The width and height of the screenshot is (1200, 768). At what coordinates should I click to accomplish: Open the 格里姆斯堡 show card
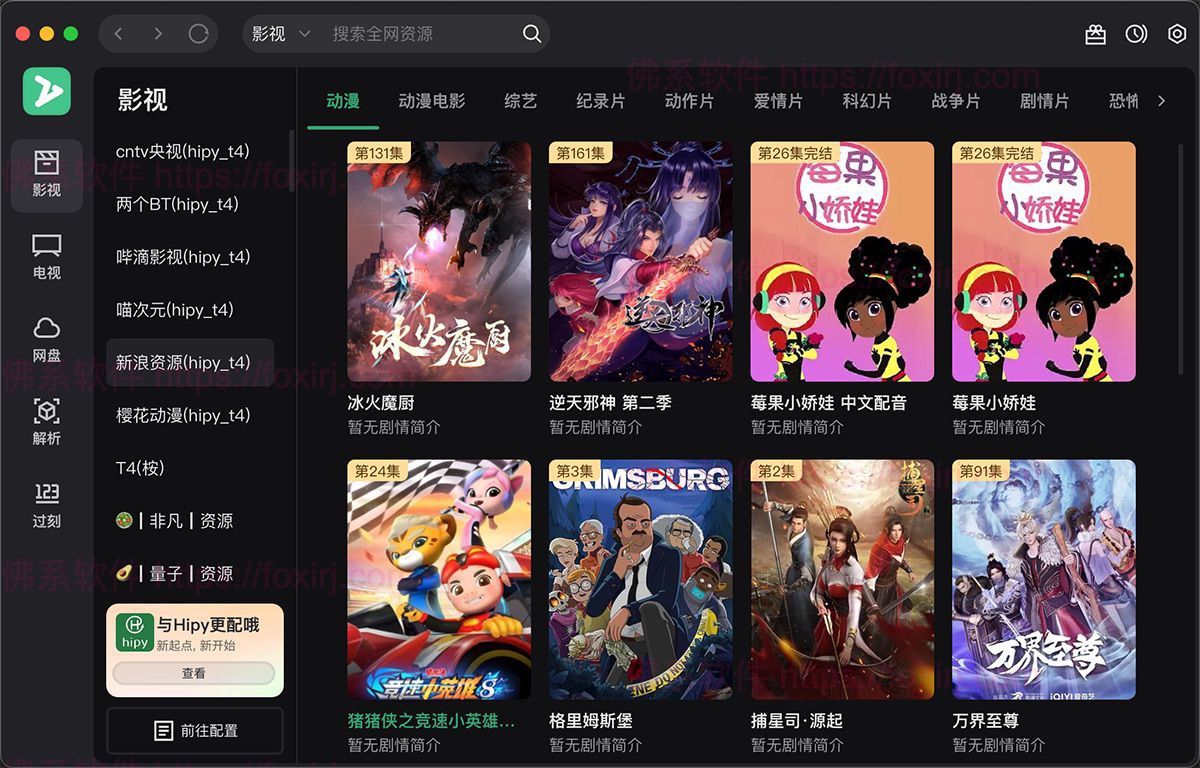pos(640,580)
